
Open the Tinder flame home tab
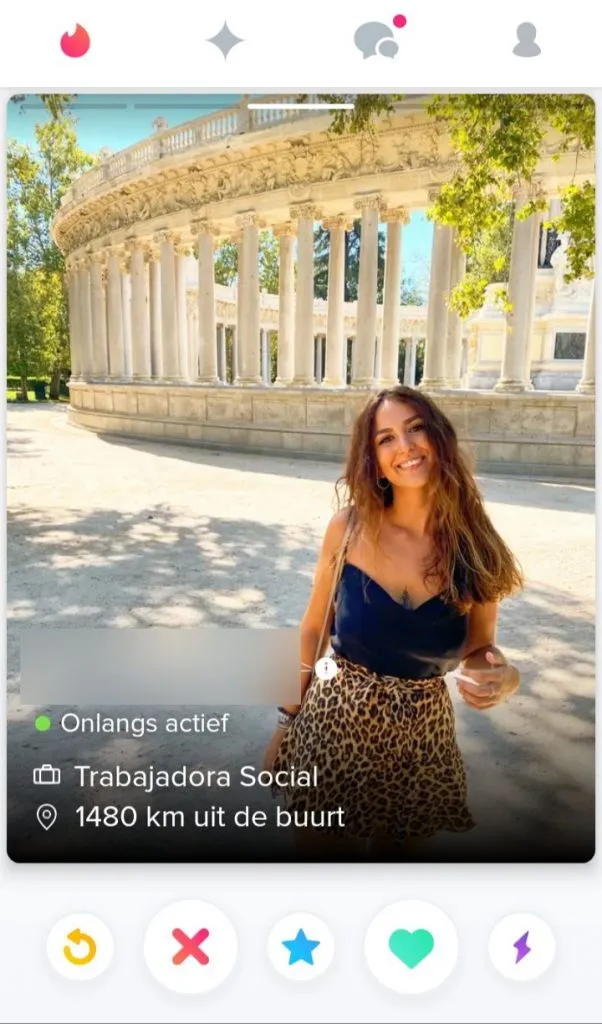75,41
